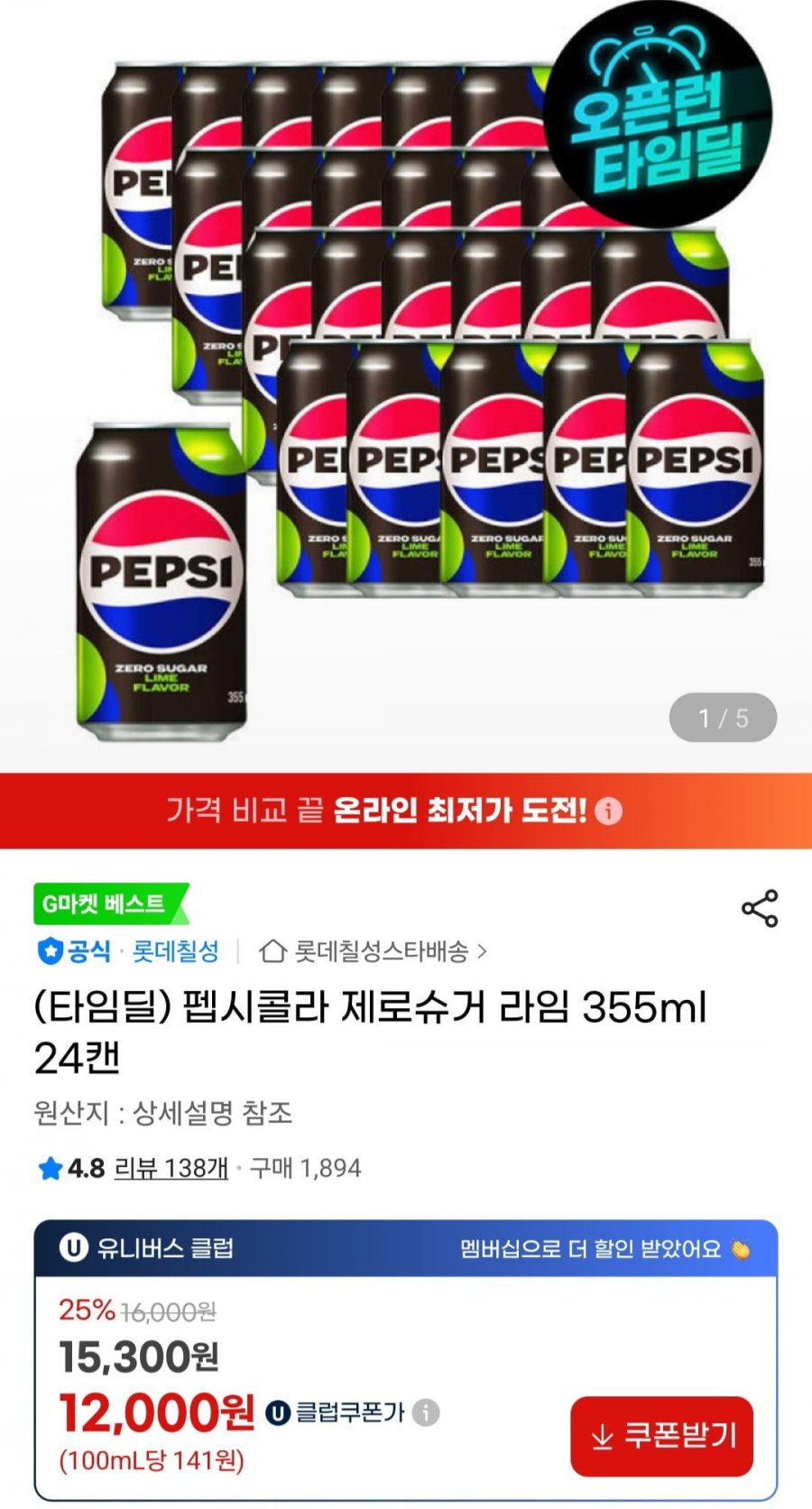Open 롯데칠성스타배송 store link
Viewport: 812px width, 1509px height.
[x=373, y=951]
